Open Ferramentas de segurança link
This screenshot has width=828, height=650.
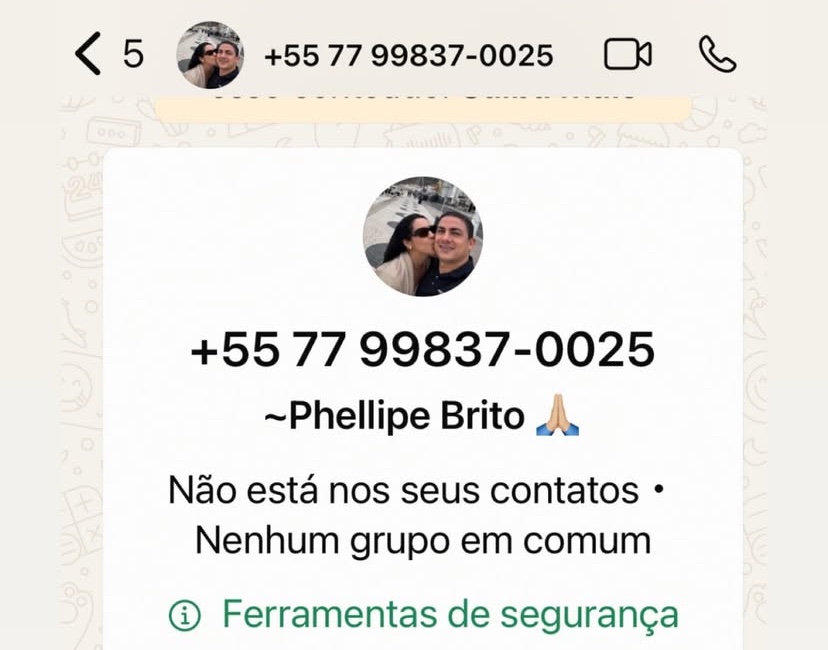pos(449,614)
